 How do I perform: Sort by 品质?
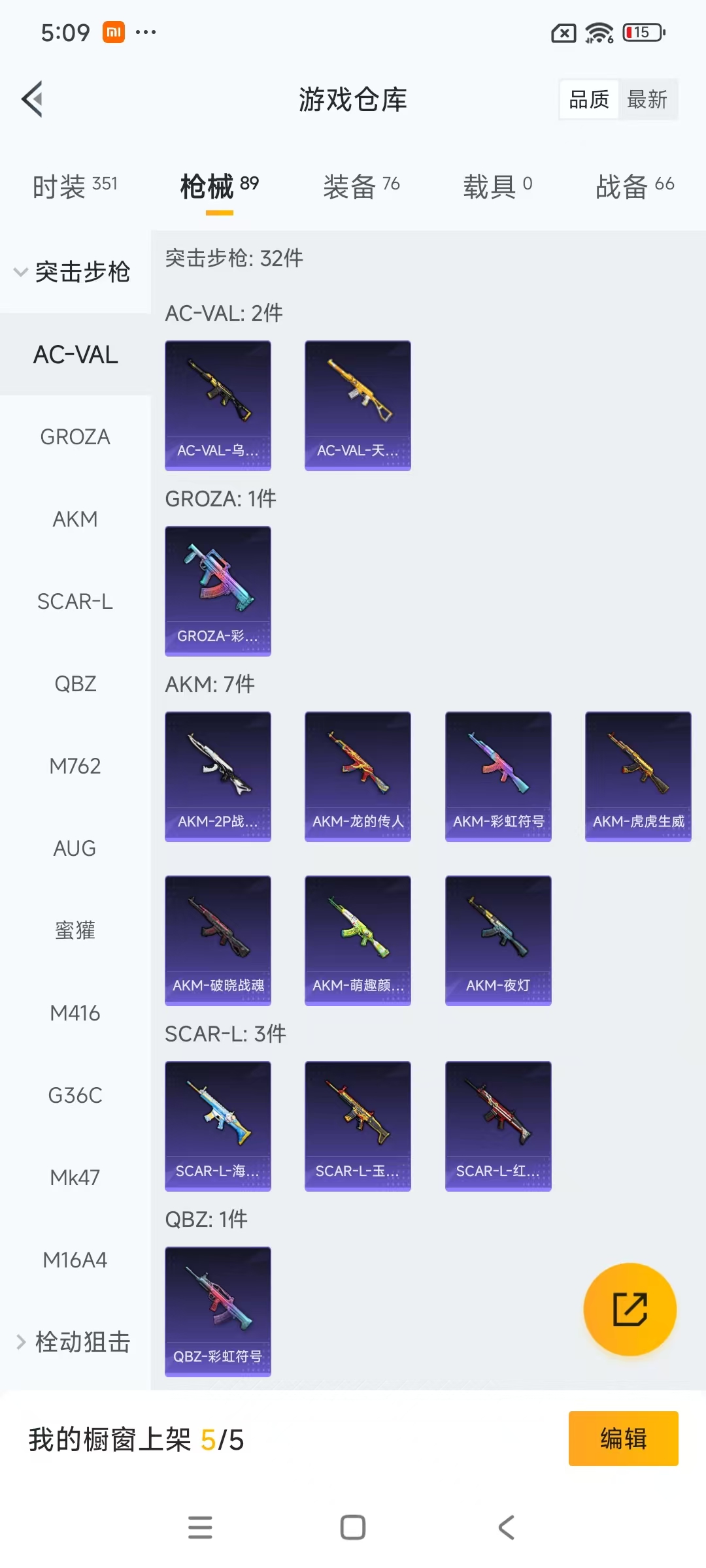point(589,99)
